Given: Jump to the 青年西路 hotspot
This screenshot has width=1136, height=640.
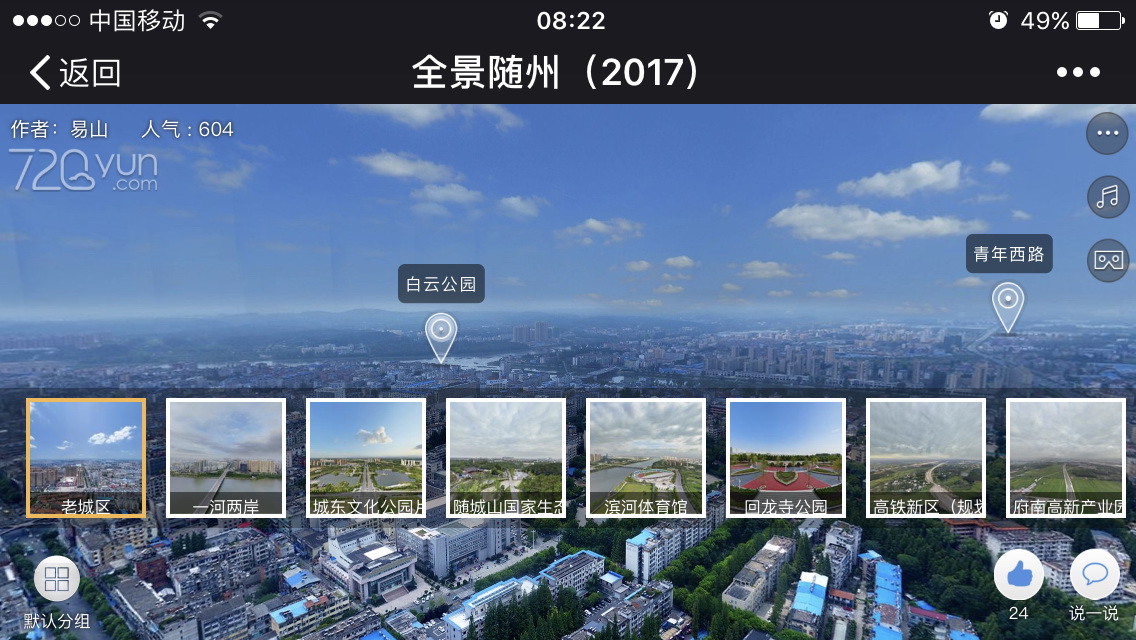Looking at the screenshot, I should coord(1008,306).
